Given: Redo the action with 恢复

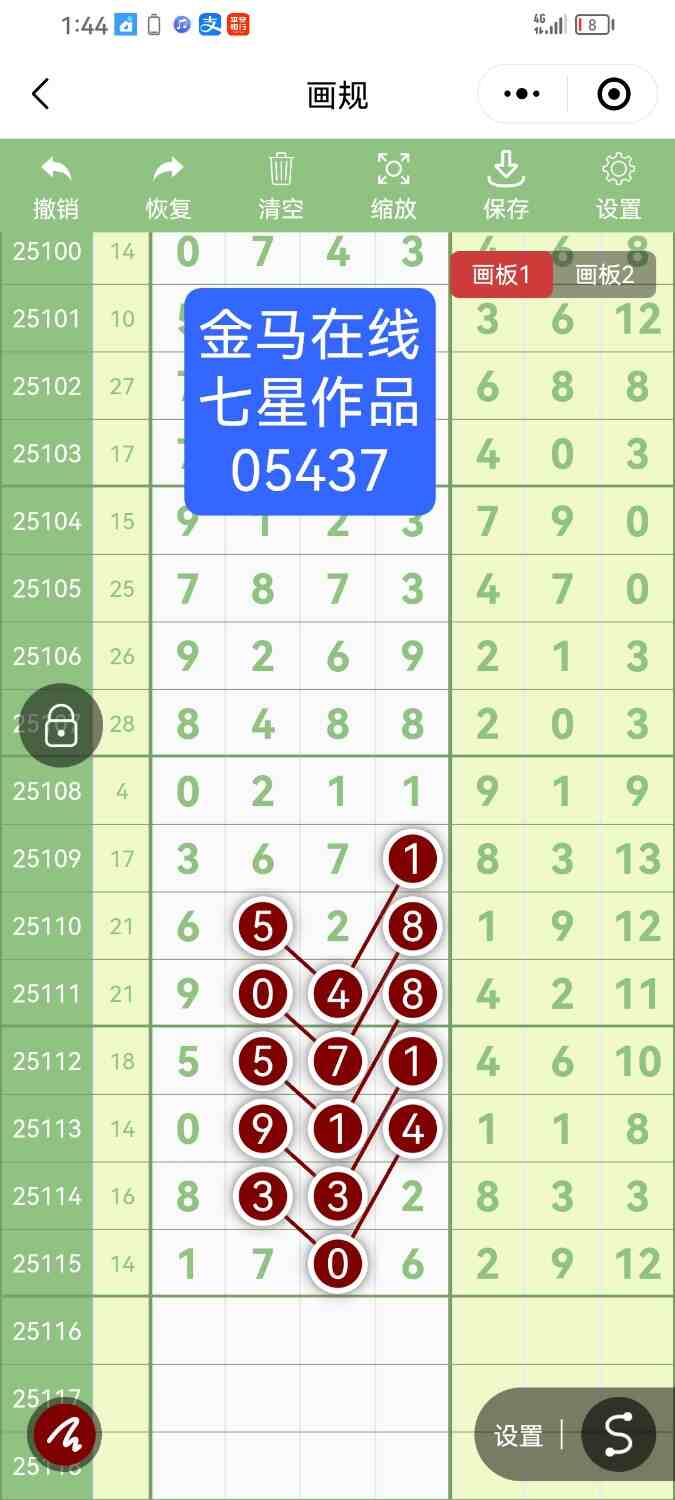Looking at the screenshot, I should (x=168, y=187).
